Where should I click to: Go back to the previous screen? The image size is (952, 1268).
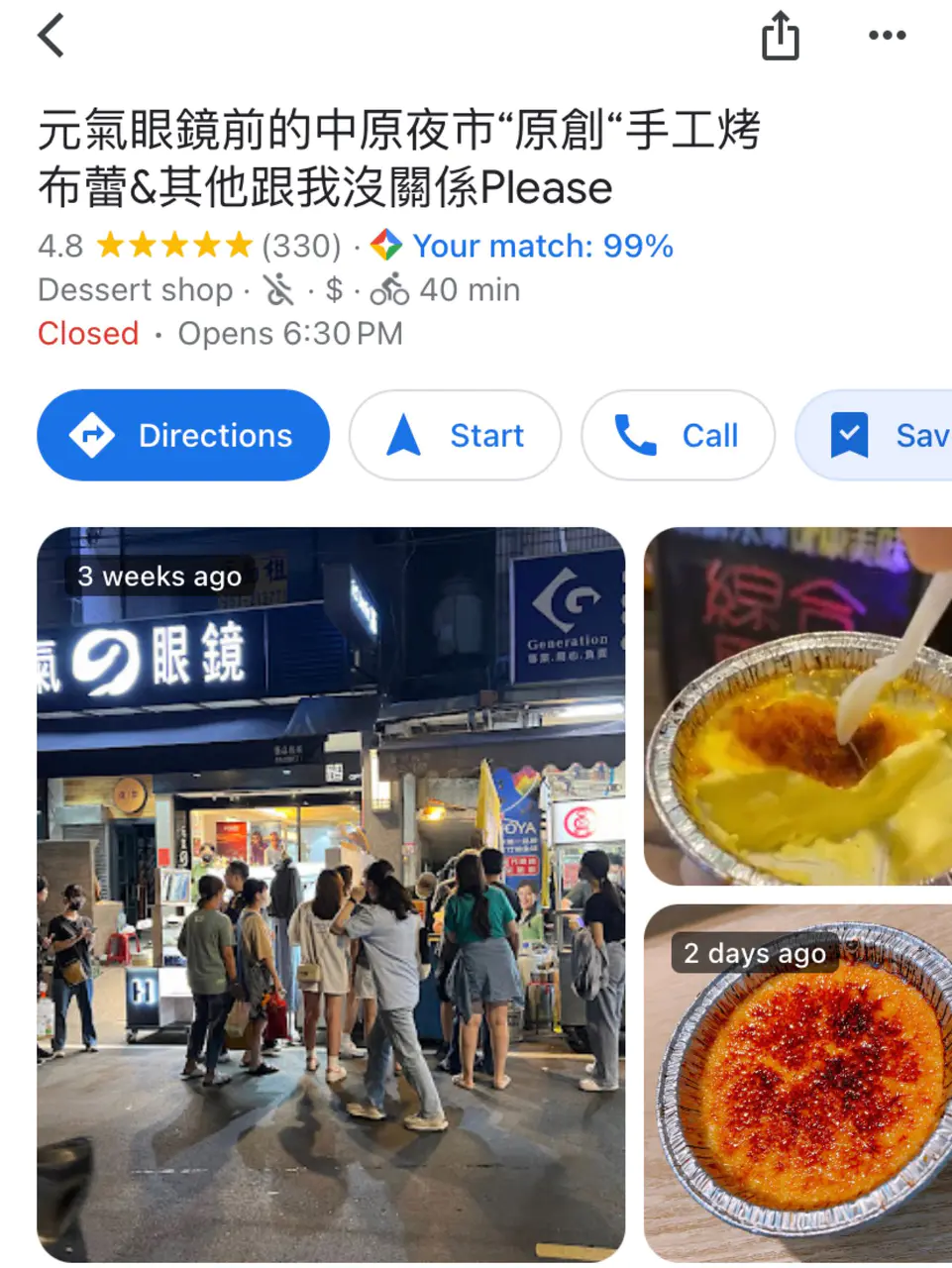click(x=52, y=36)
